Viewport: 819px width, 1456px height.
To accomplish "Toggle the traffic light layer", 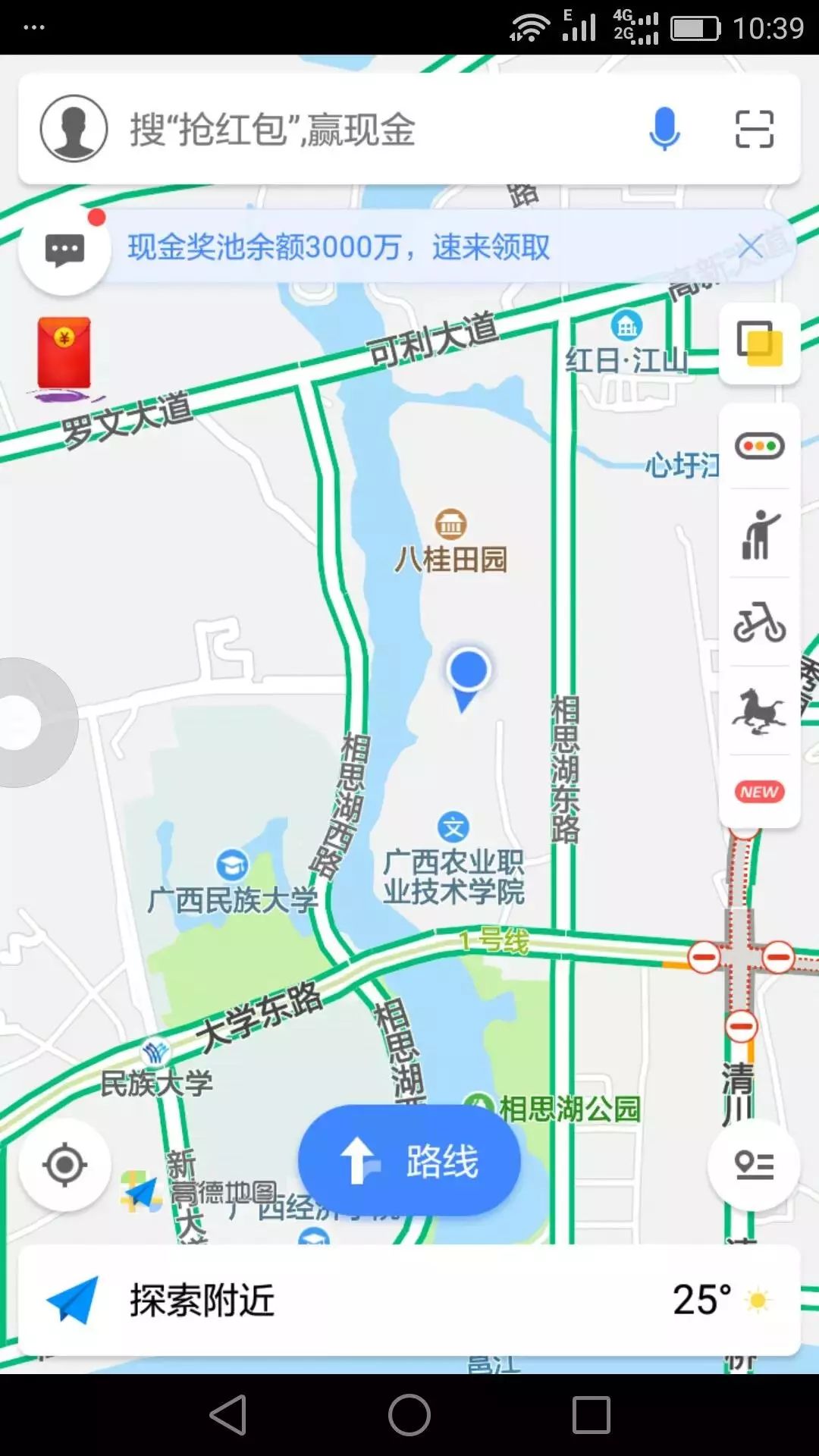I will (759, 446).
